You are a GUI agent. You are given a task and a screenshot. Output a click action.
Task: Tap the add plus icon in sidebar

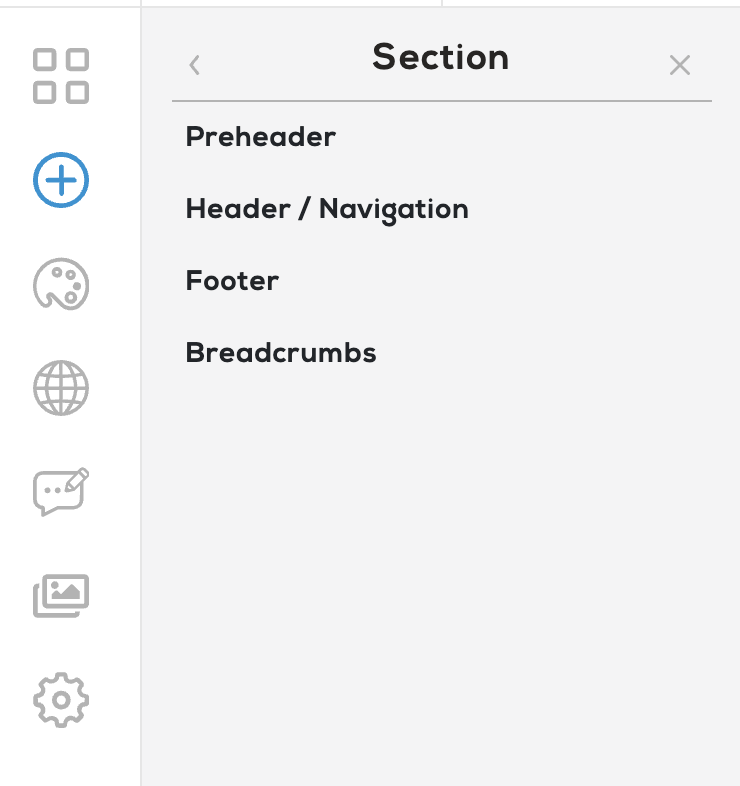pos(61,180)
